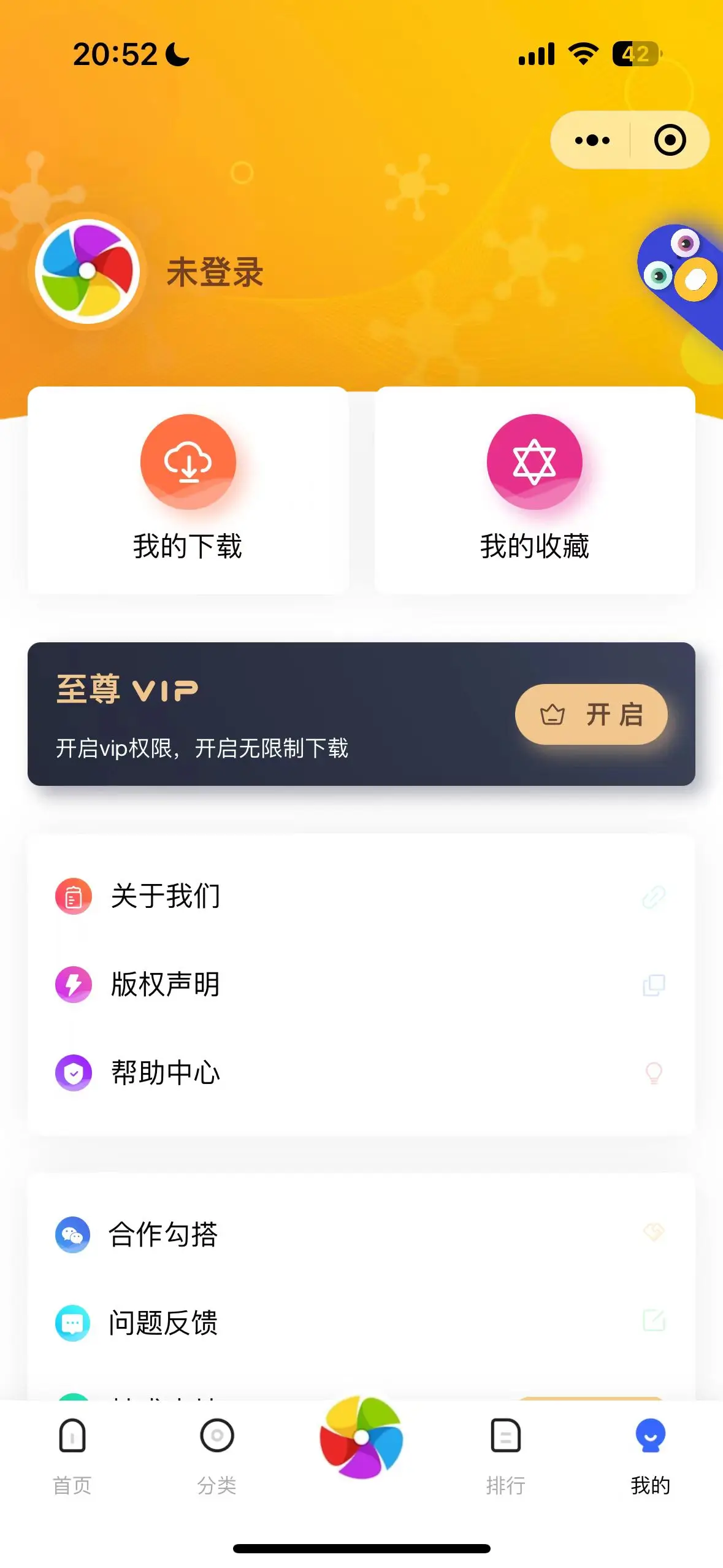The height and width of the screenshot is (1568, 723).
Task: Tap the colorful pinwheel center button
Action: click(361, 1437)
